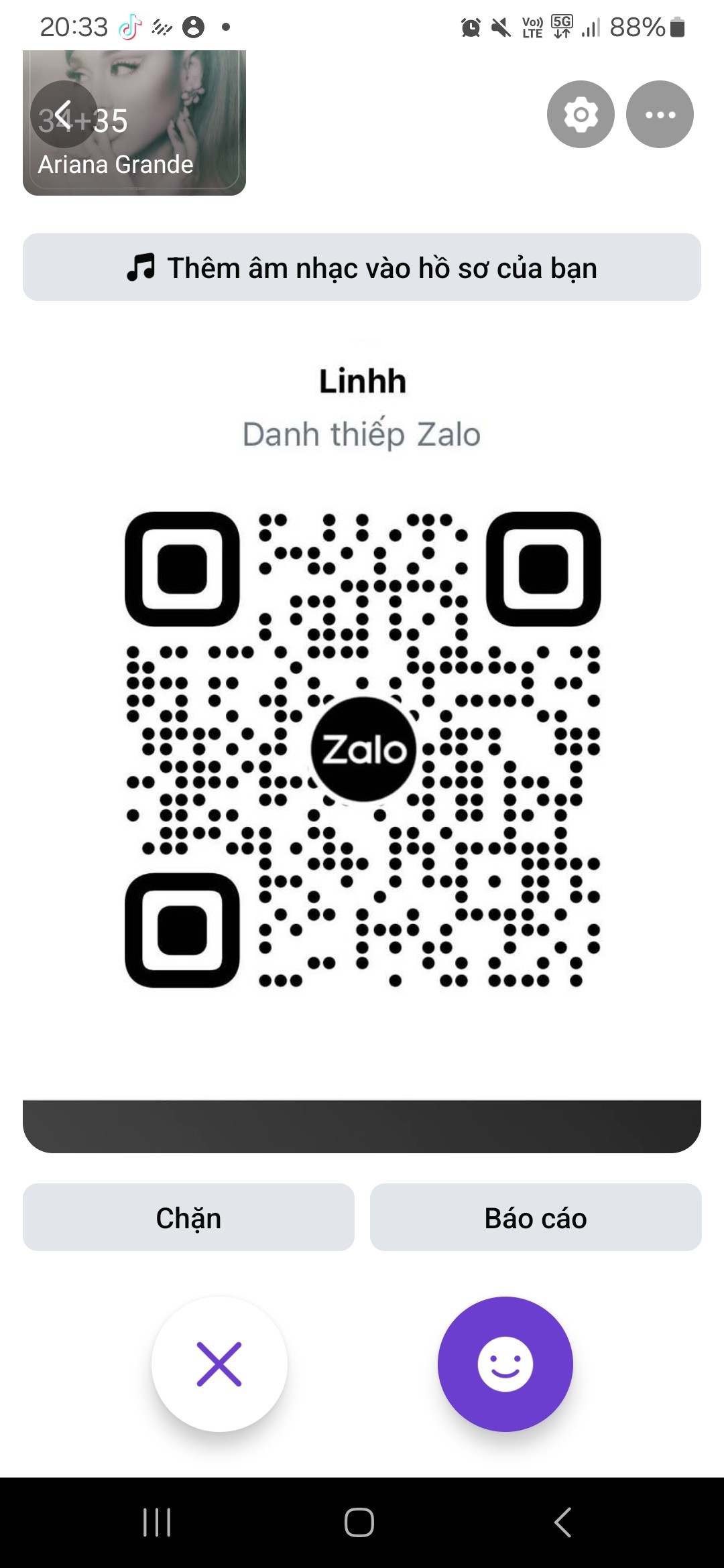The width and height of the screenshot is (724, 1568).
Task: Open recent apps from the navigation bar
Action: pyautogui.click(x=157, y=1522)
